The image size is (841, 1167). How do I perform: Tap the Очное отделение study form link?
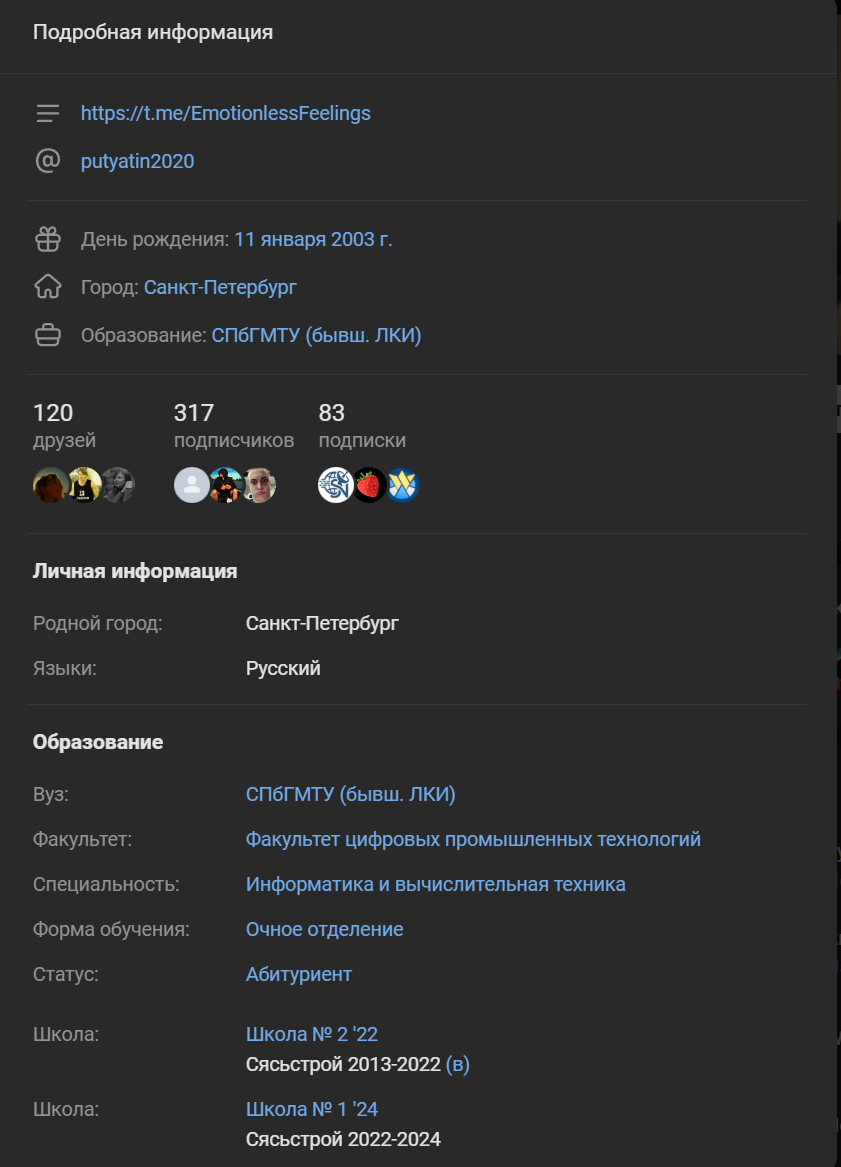pyautogui.click(x=324, y=929)
